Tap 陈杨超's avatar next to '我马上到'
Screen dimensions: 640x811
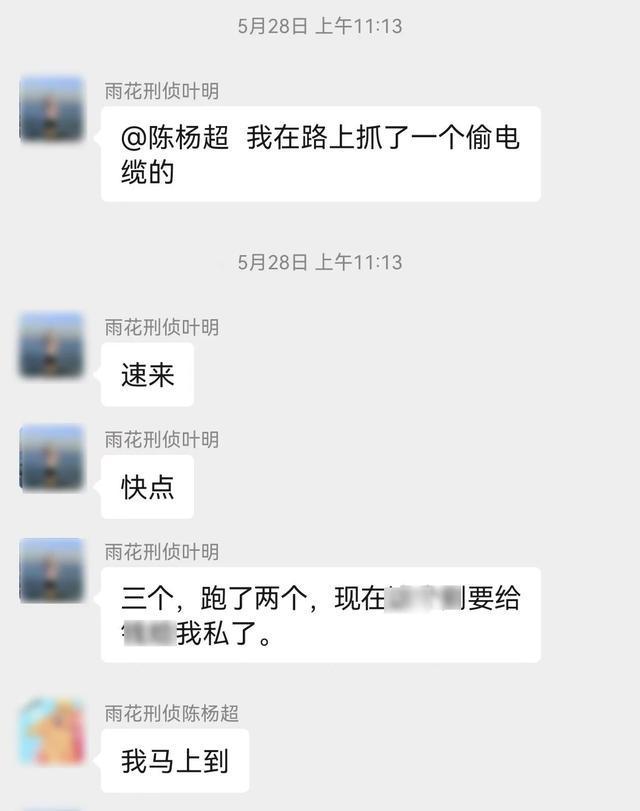[51, 732]
